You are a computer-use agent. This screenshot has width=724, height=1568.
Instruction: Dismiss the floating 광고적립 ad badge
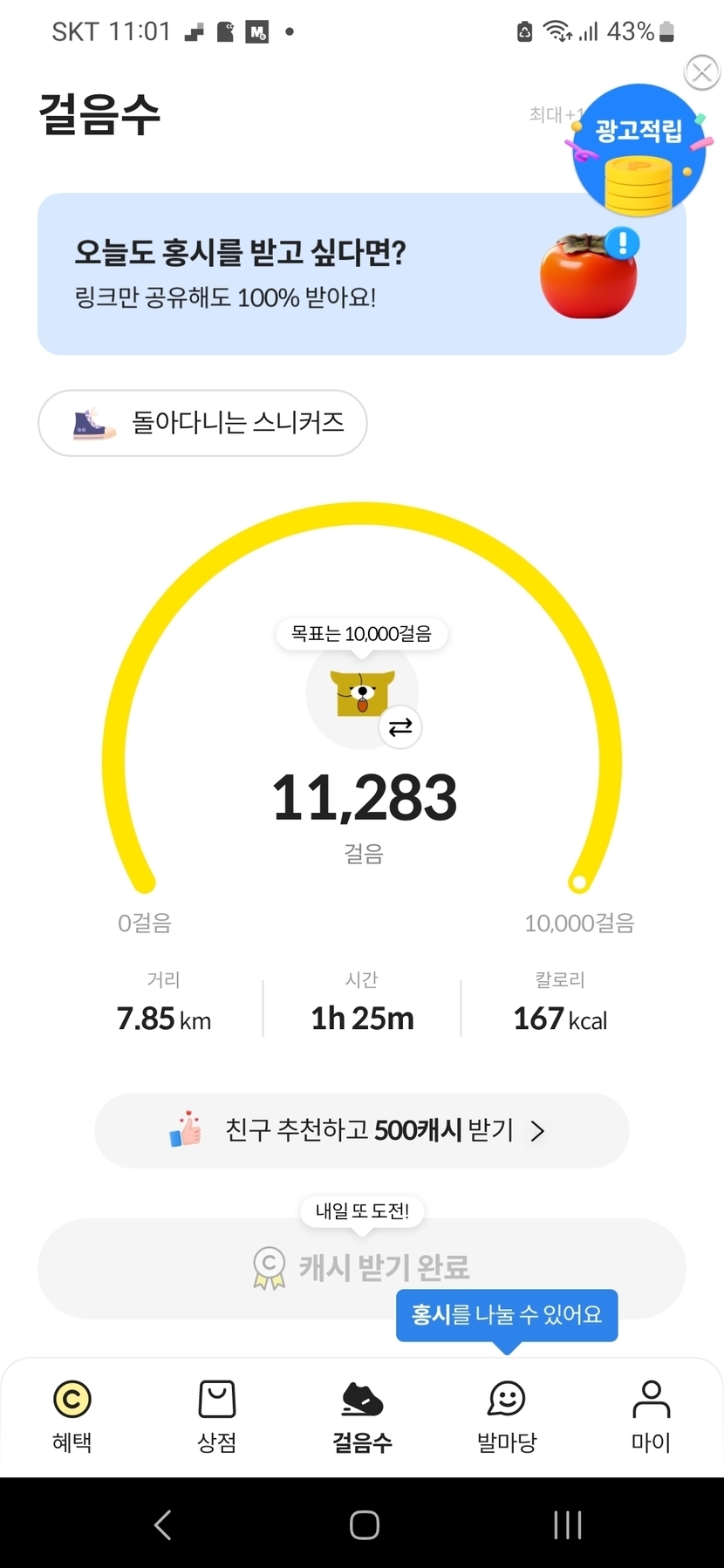[701, 72]
